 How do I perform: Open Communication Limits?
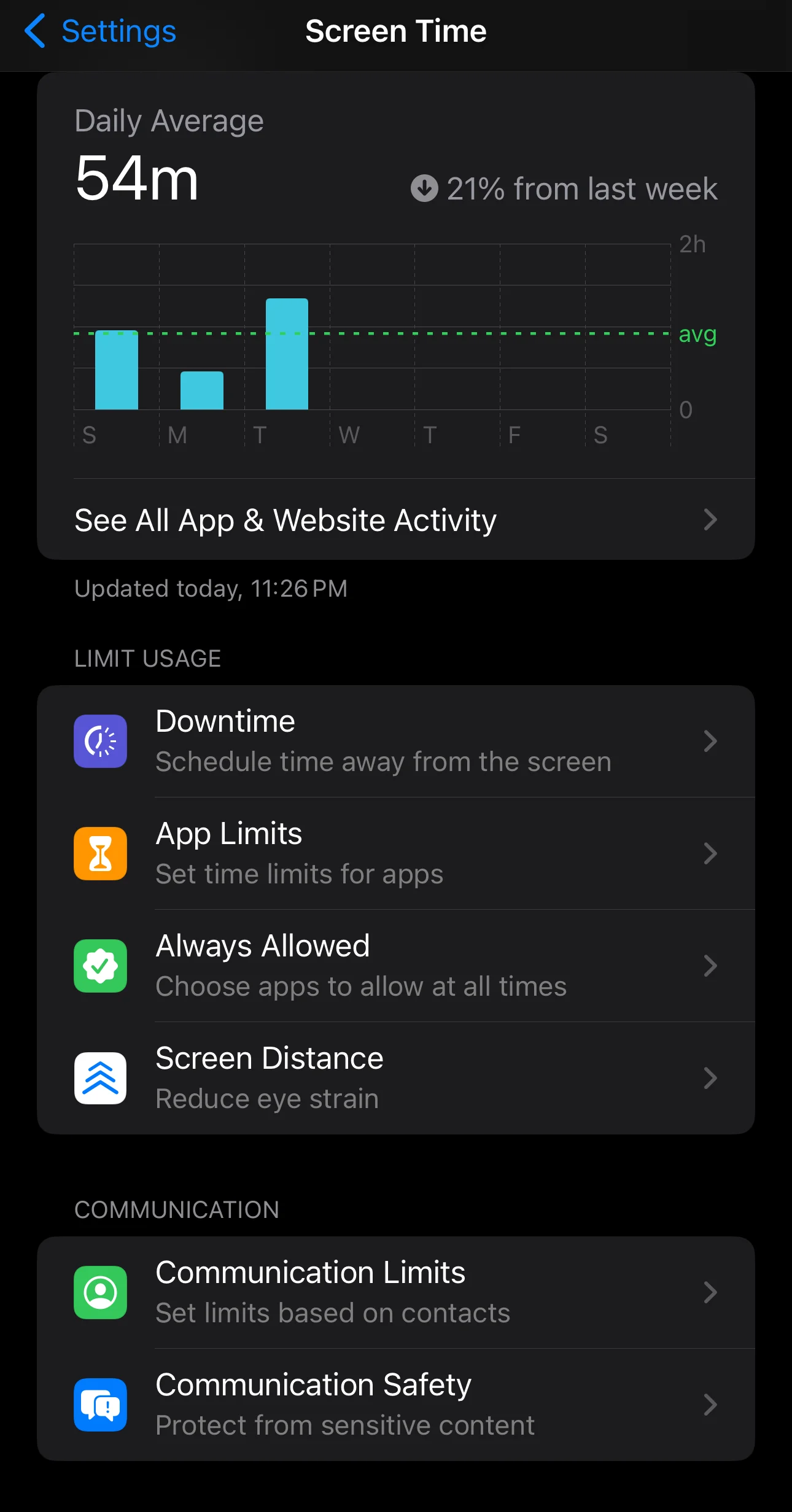[396, 1292]
